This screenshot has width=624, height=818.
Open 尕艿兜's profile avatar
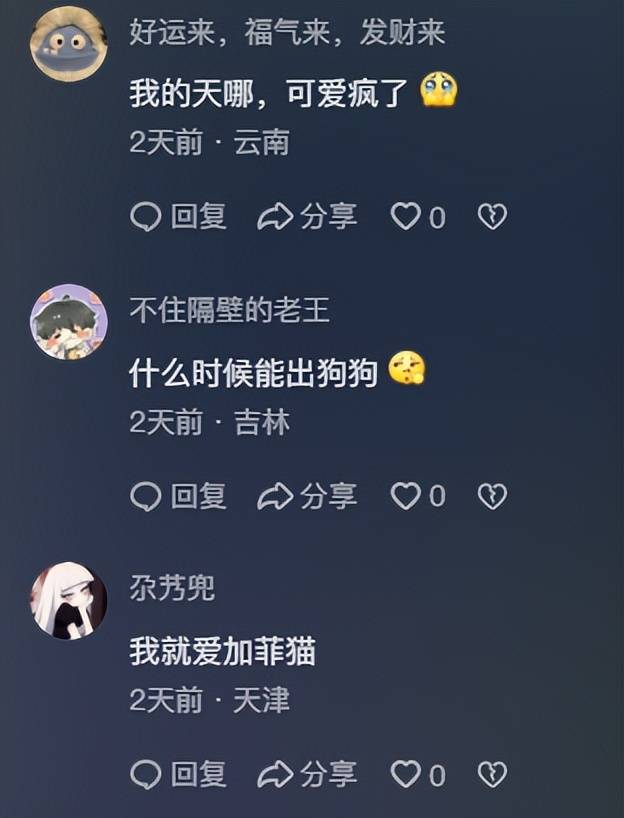(x=68, y=600)
